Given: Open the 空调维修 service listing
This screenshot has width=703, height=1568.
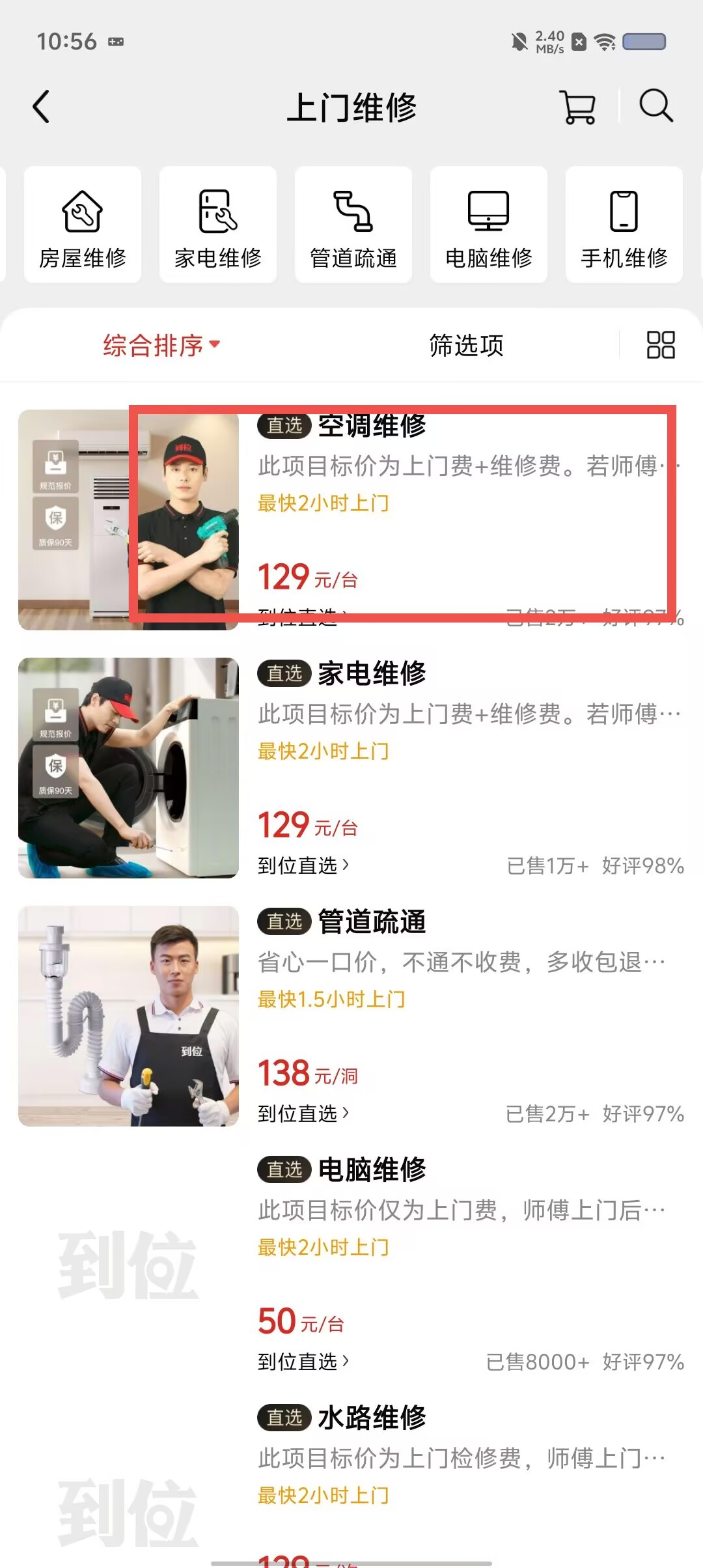Looking at the screenshot, I should click(x=351, y=520).
